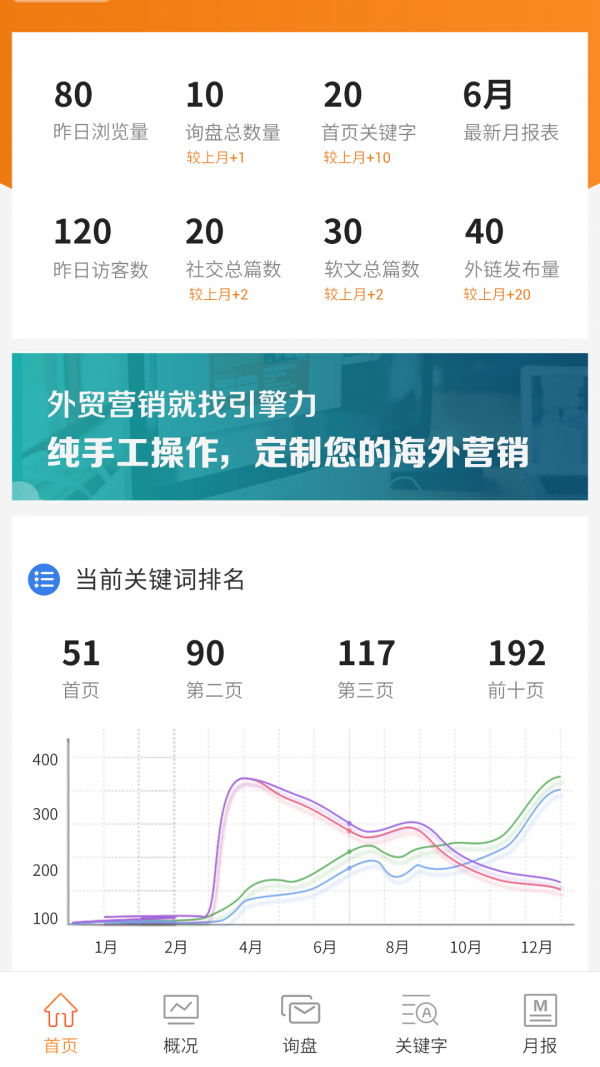The width and height of the screenshot is (600, 1067).
Task: Open 询盘总数量 stat
Action: [232, 122]
